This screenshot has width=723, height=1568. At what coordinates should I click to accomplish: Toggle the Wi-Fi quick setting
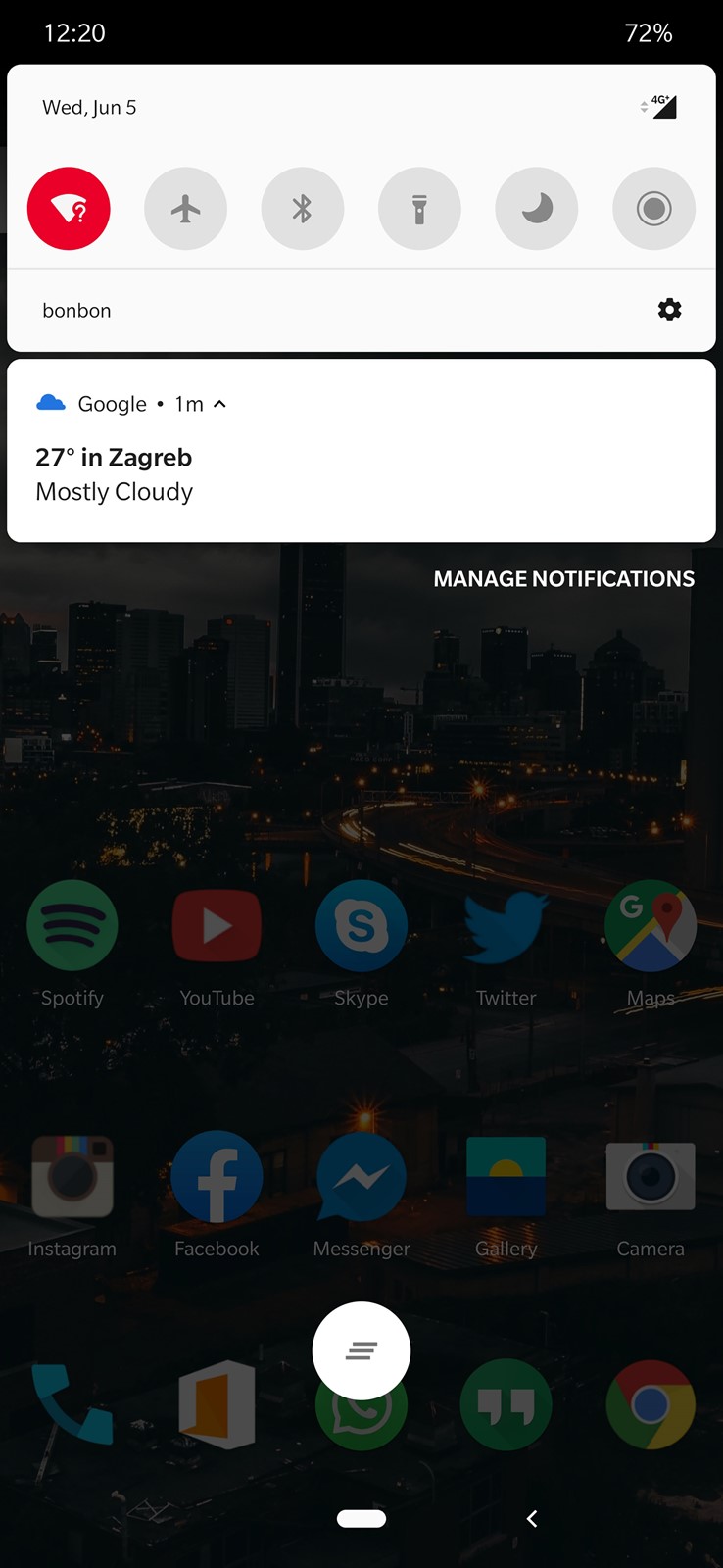[69, 209]
